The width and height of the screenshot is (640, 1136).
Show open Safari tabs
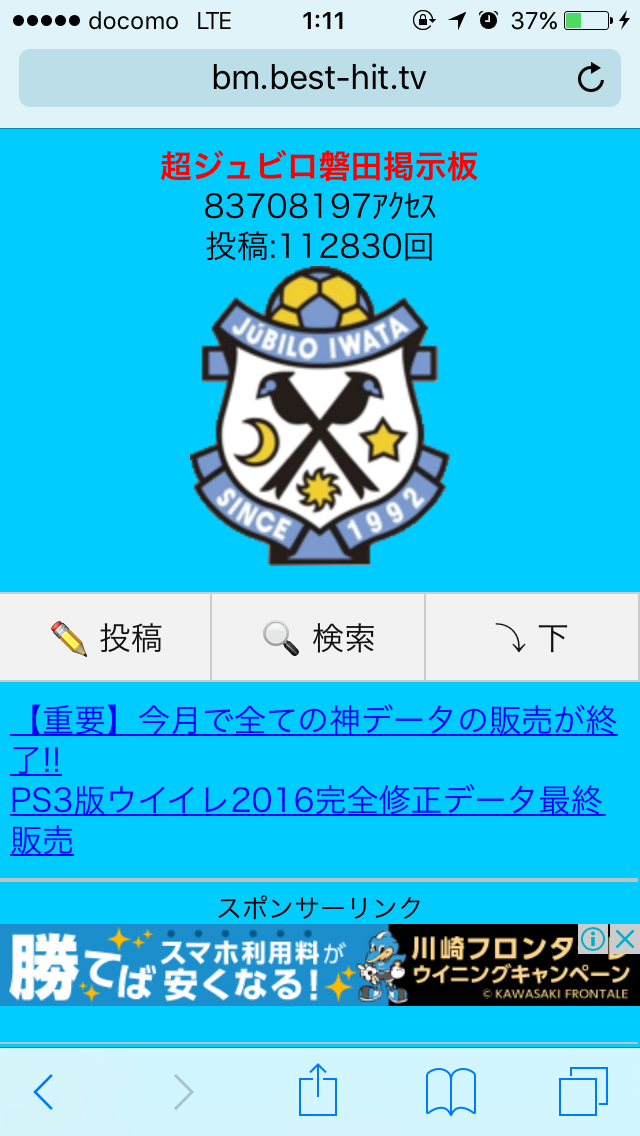583,1092
